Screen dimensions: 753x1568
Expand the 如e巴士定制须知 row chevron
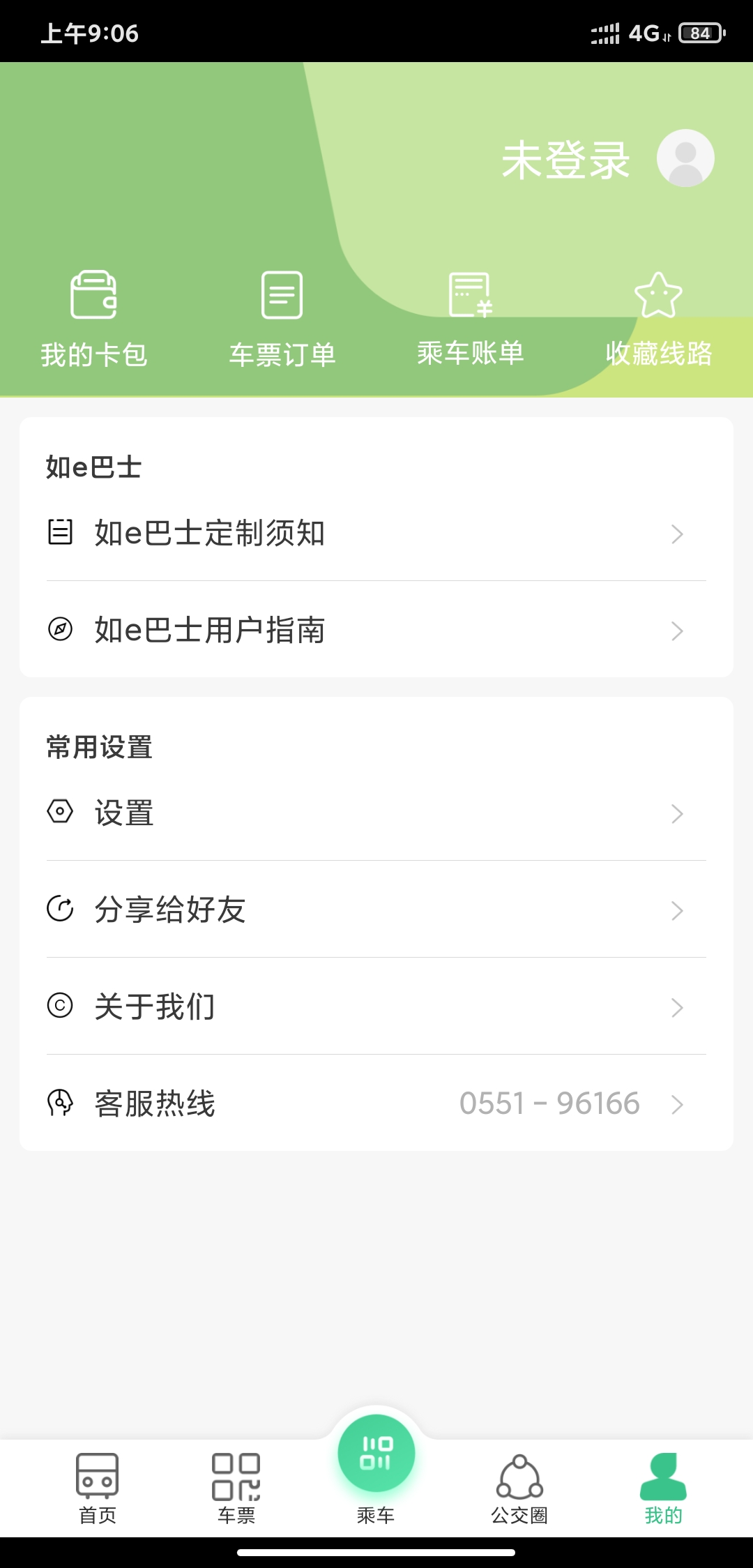677,534
